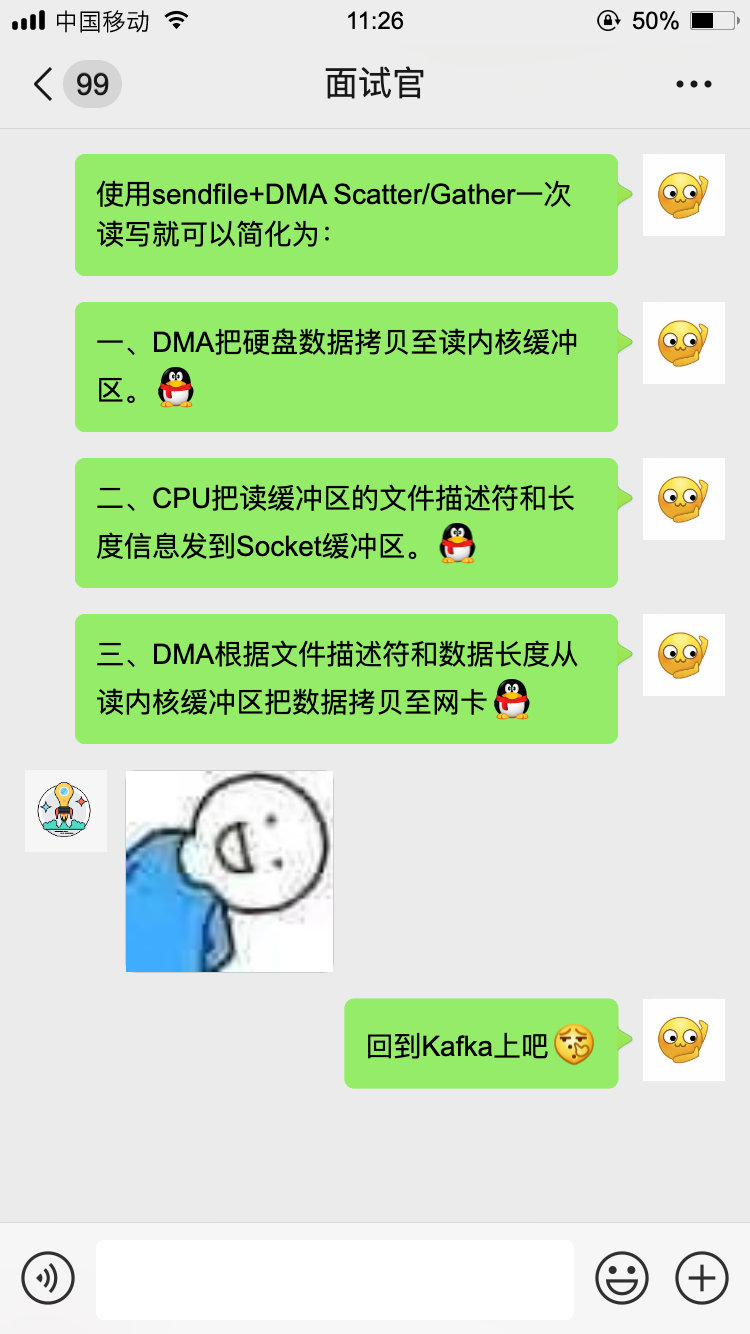Open the avatar beside the 回到Kafka上吧 message
Viewport: 750px width, 1334px height.
pos(683,1040)
